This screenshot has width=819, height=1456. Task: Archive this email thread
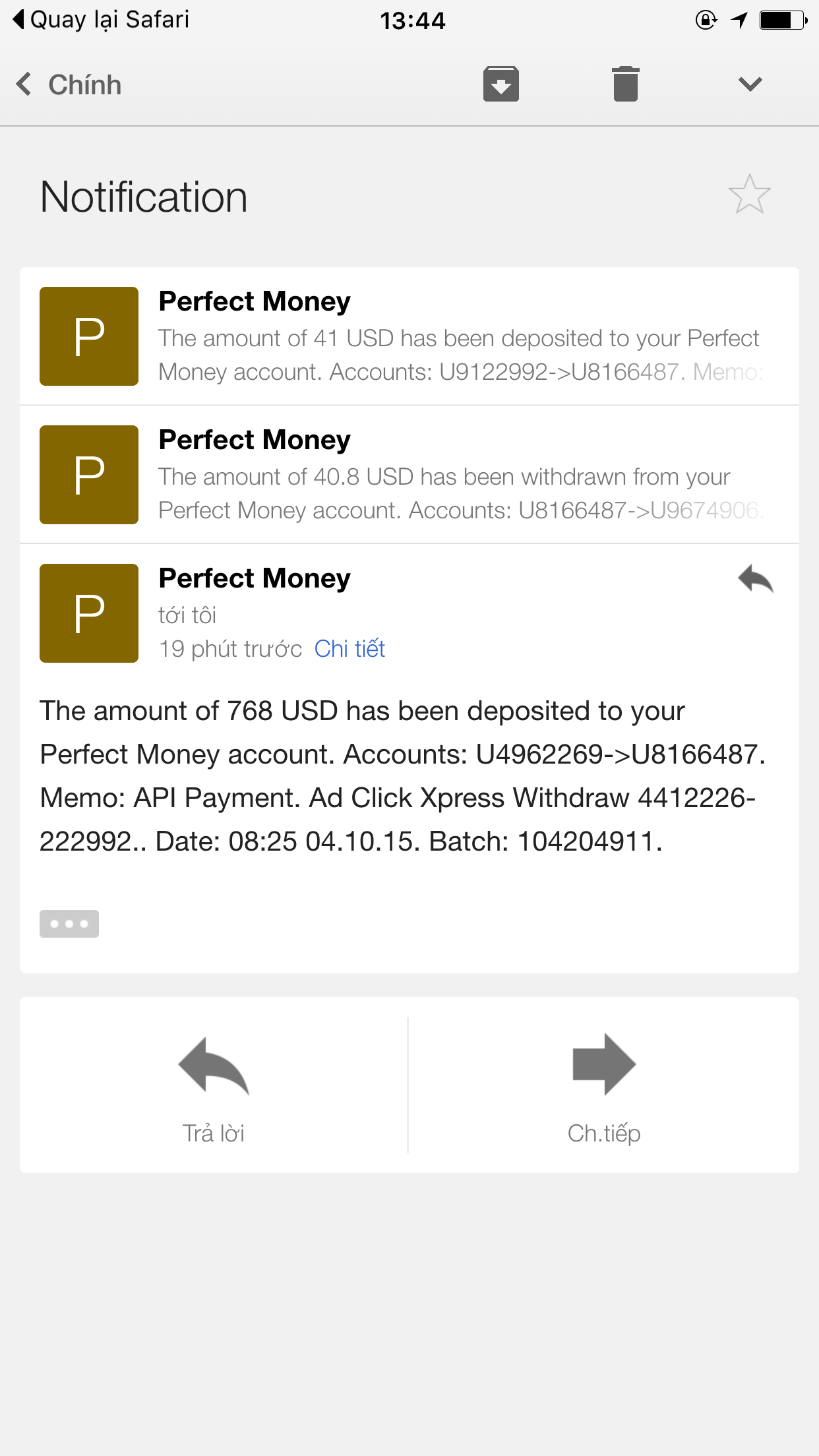click(501, 84)
